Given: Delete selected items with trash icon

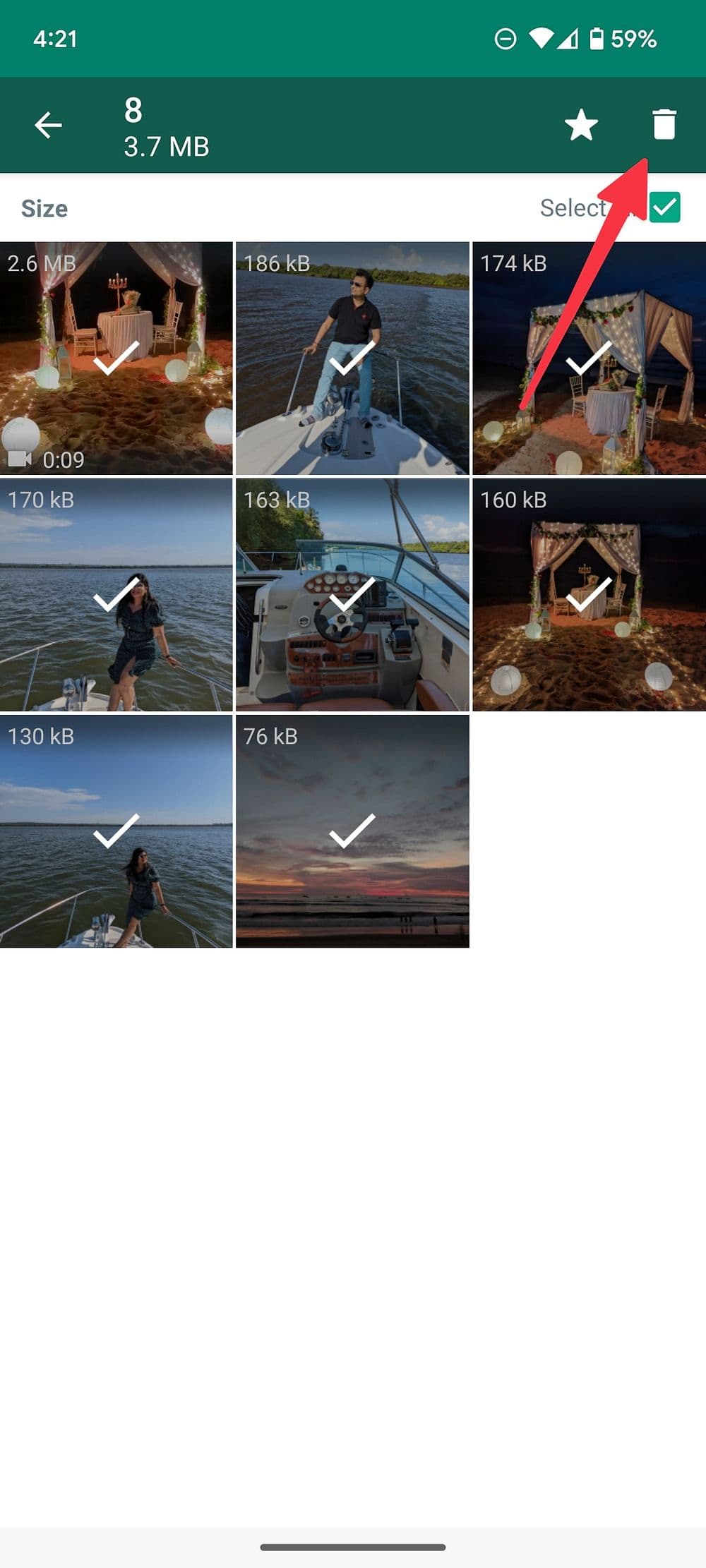Looking at the screenshot, I should (664, 125).
